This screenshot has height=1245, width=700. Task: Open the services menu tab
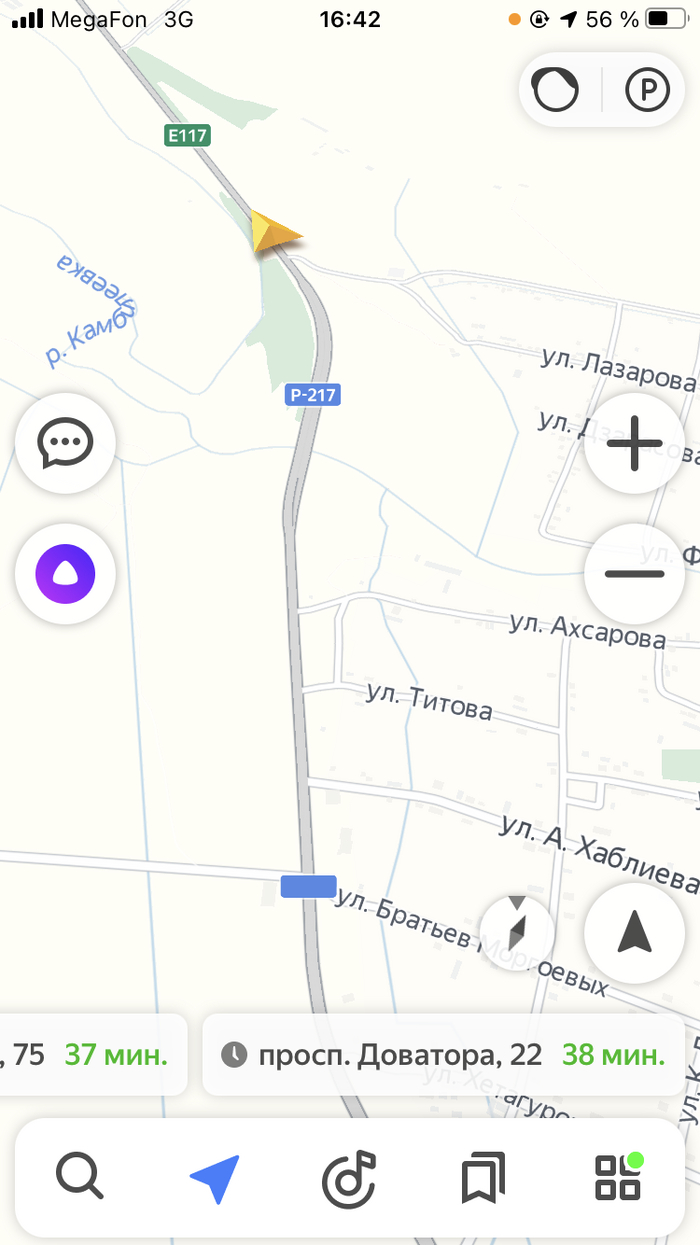pos(618,1178)
